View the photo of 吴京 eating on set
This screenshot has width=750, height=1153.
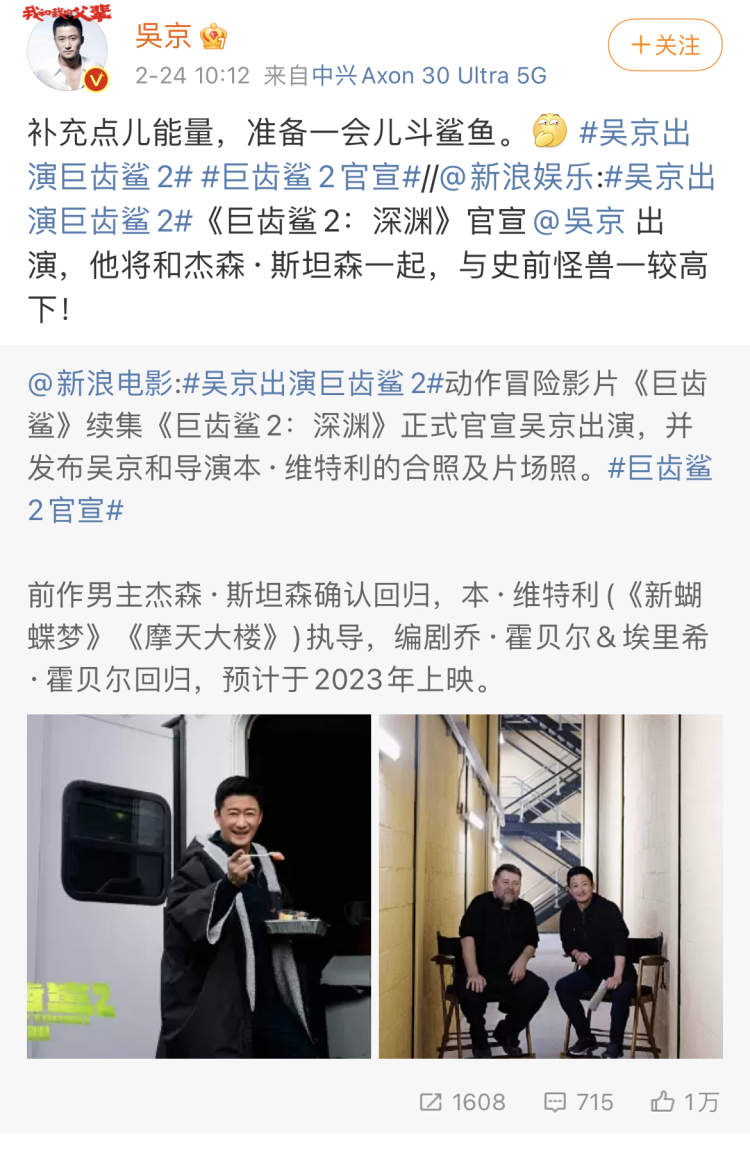(198, 886)
